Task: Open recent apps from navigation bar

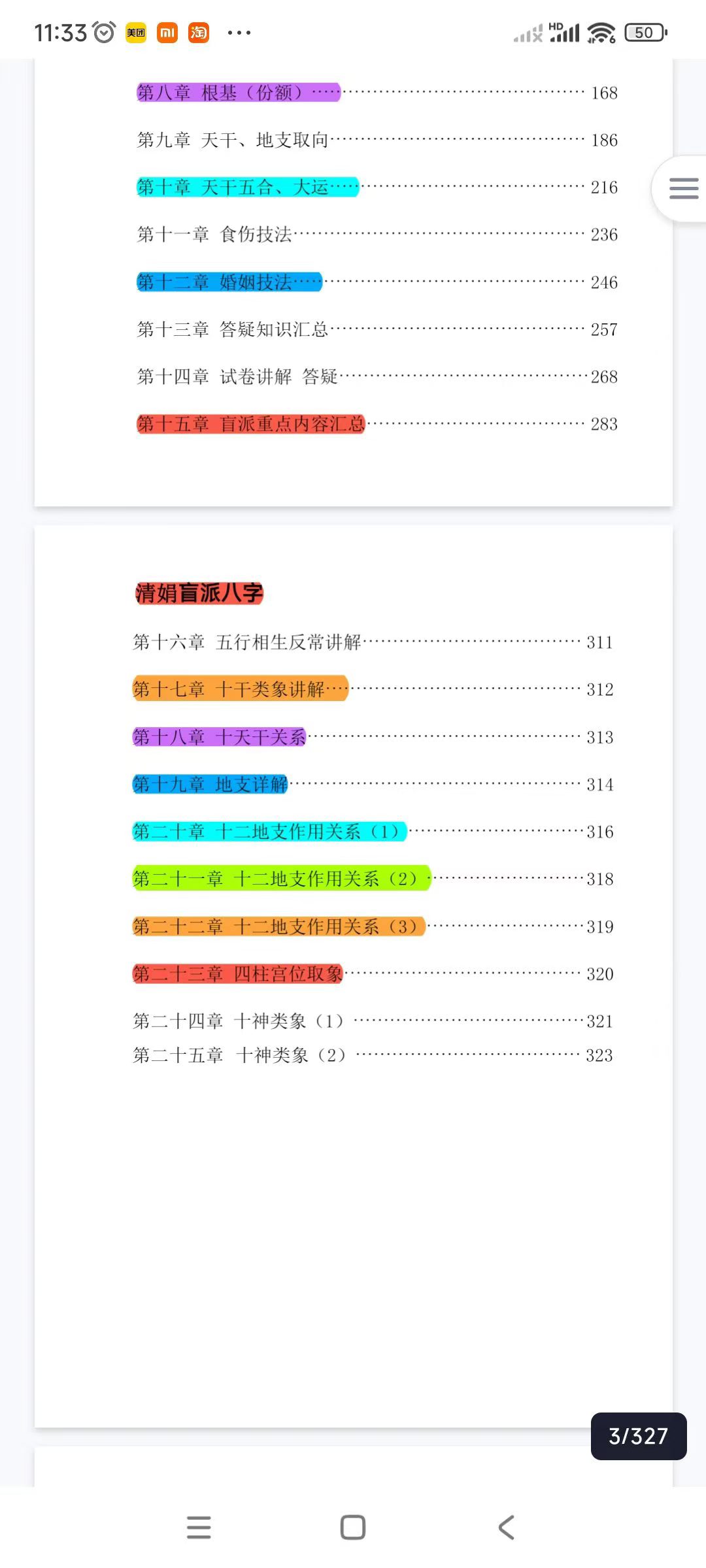Action: 199,1527
